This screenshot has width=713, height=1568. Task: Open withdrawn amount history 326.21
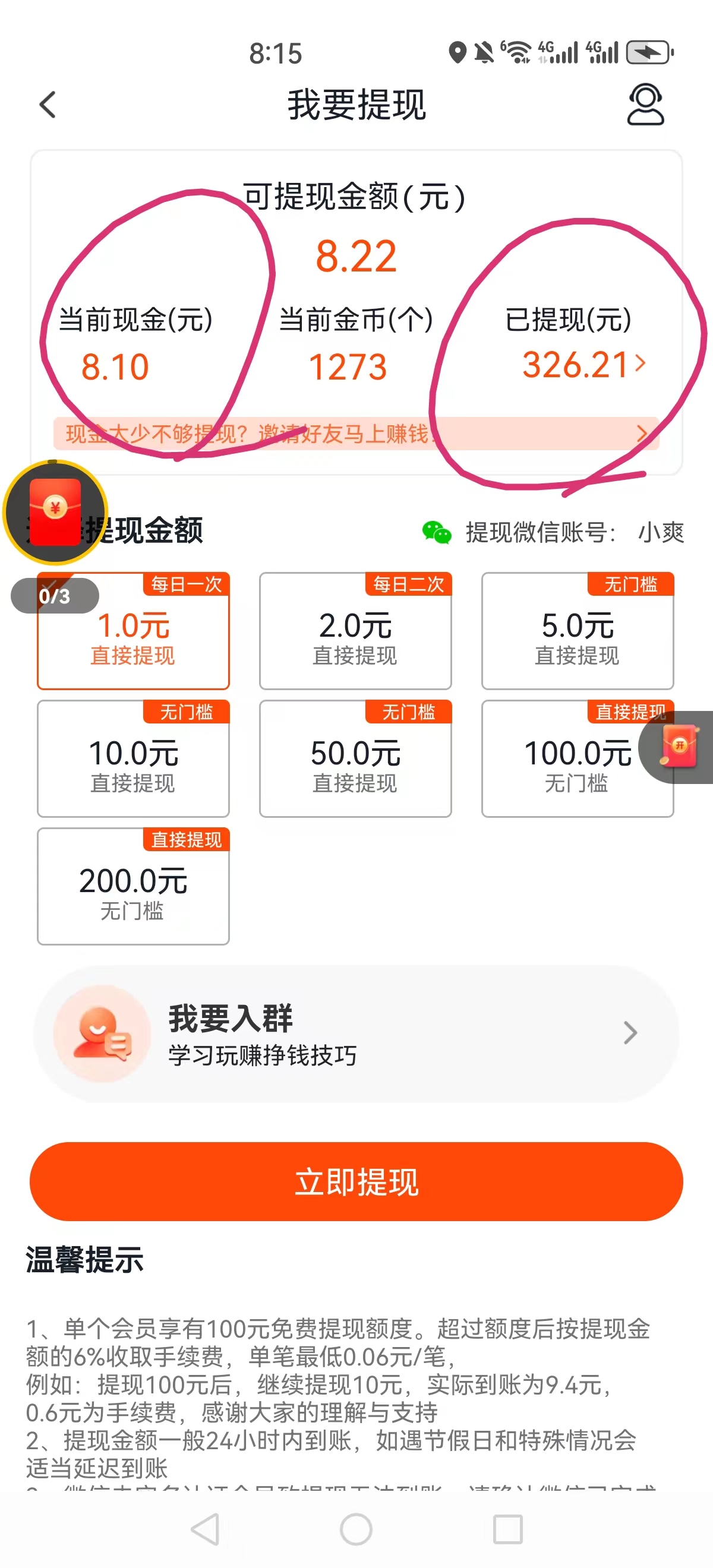click(x=583, y=365)
